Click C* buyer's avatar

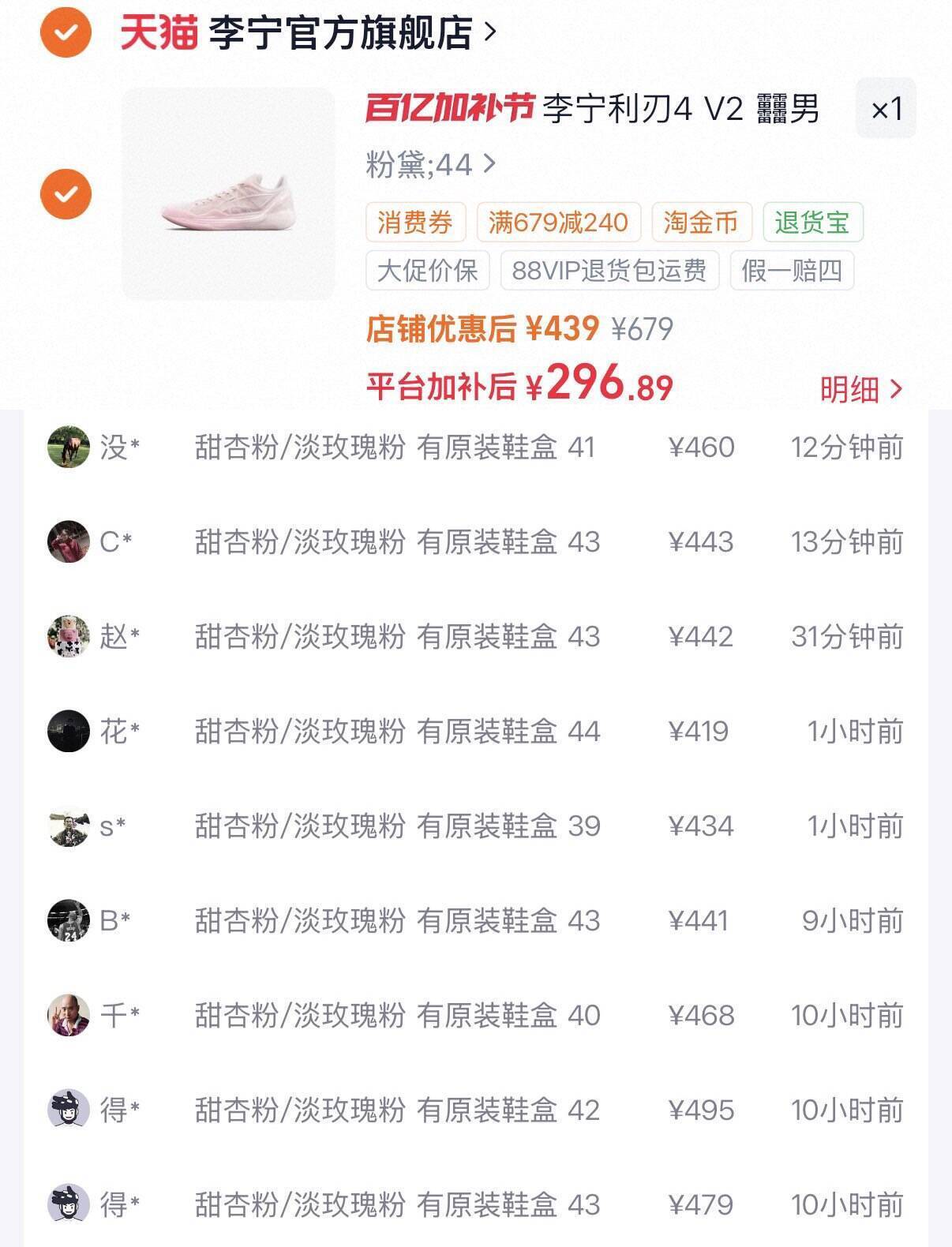pyautogui.click(x=69, y=541)
